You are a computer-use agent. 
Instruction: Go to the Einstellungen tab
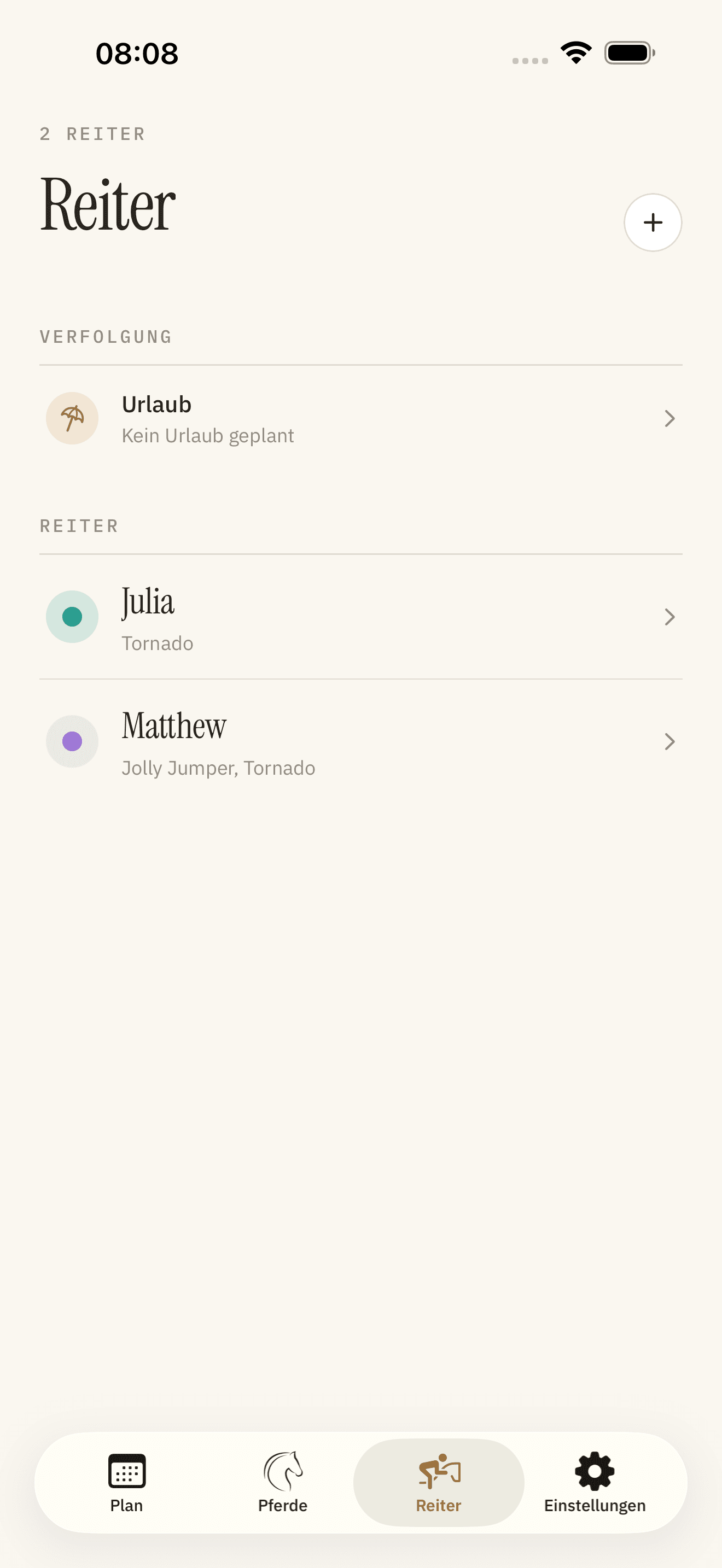(595, 1483)
